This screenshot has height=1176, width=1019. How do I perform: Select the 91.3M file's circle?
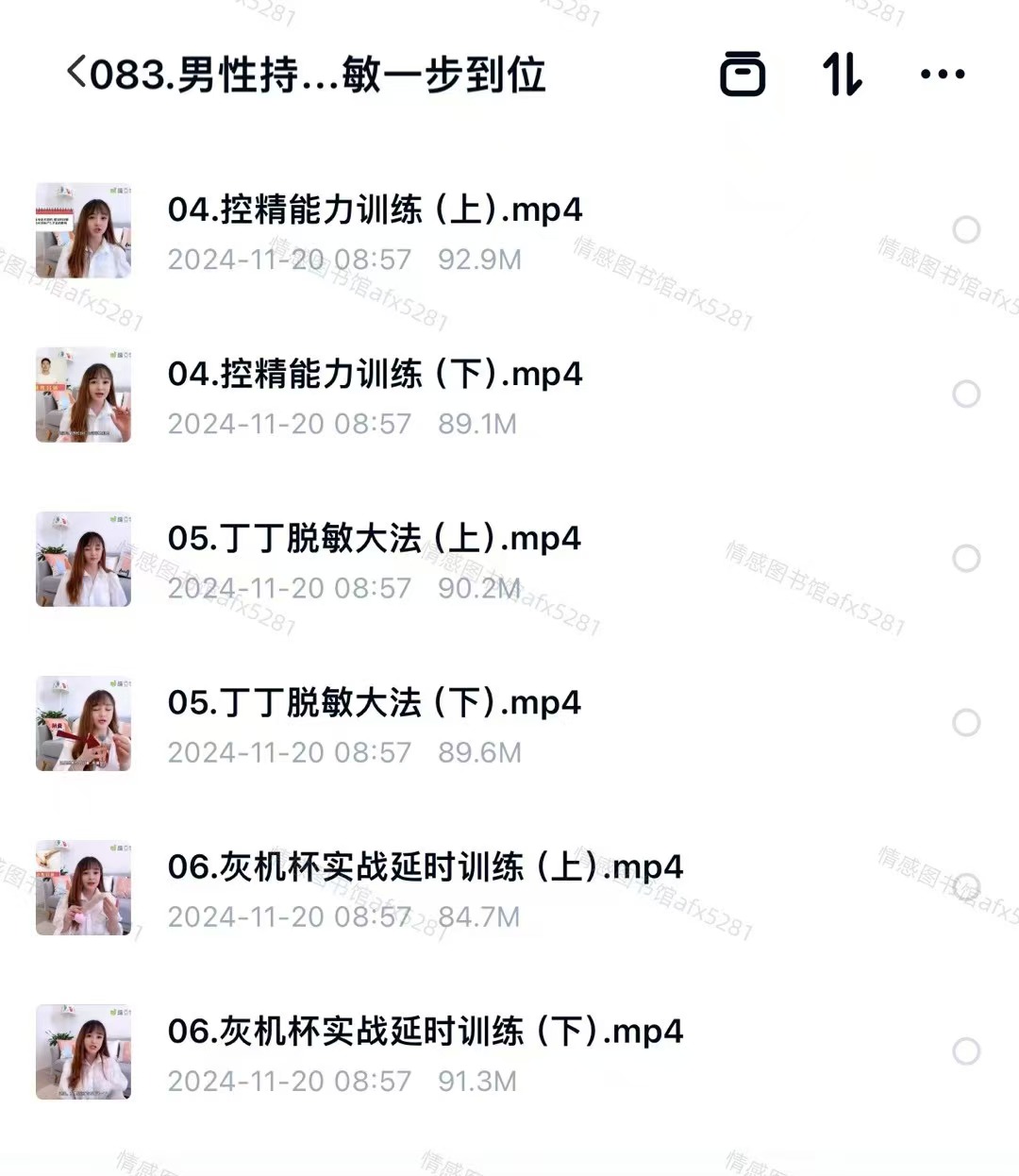(966, 1051)
